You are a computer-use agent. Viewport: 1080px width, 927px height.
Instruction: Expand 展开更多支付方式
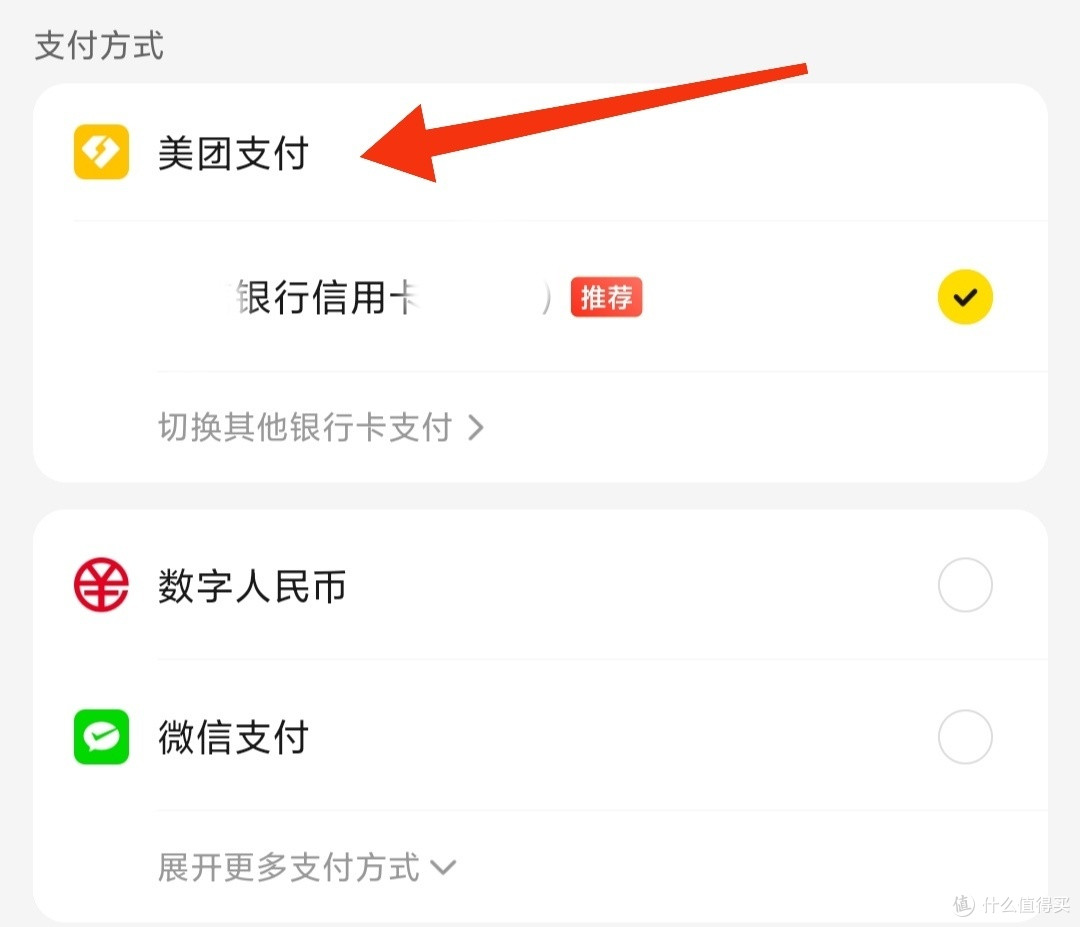306,867
